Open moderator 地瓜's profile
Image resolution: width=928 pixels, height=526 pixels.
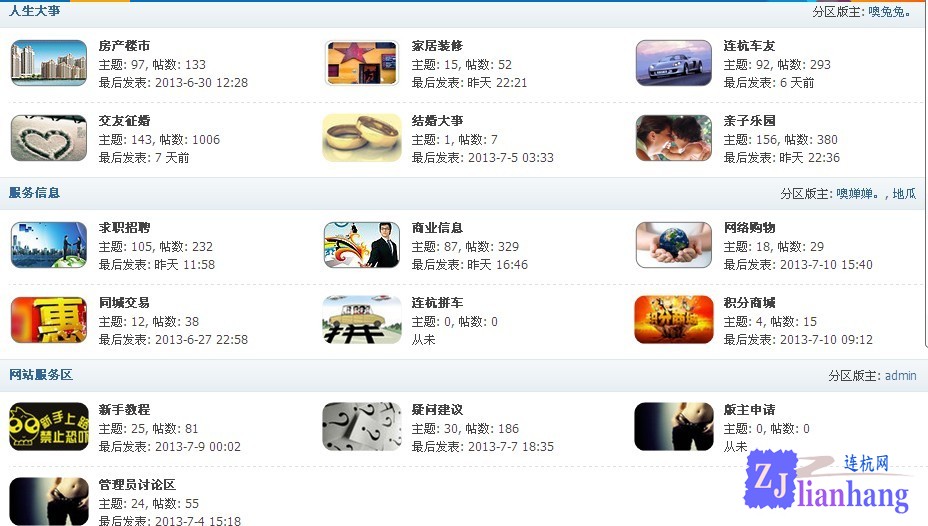[x=904, y=194]
